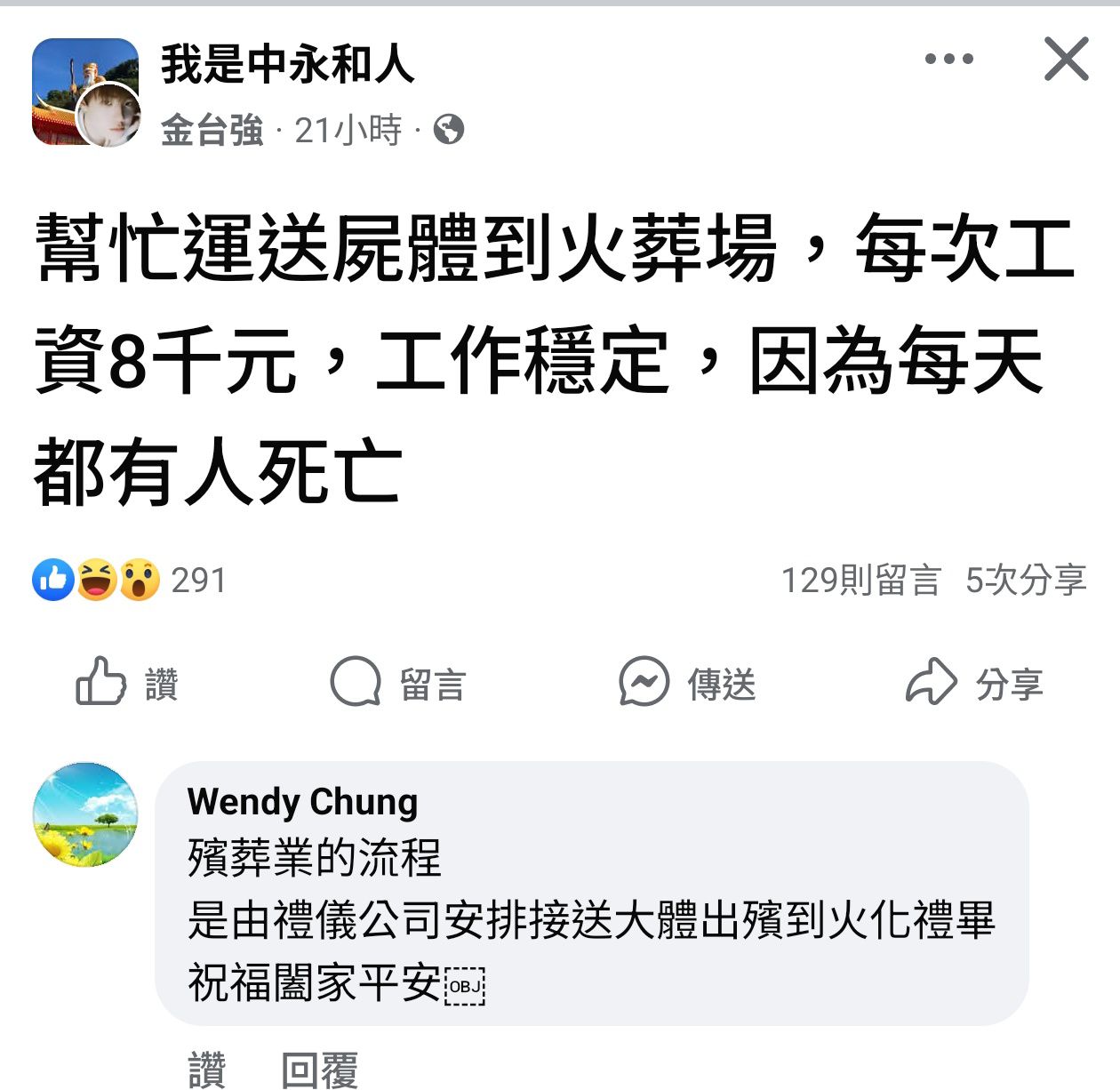1120x1090 pixels.
Task: Open the 我是中永和人 group page
Action: click(287, 64)
